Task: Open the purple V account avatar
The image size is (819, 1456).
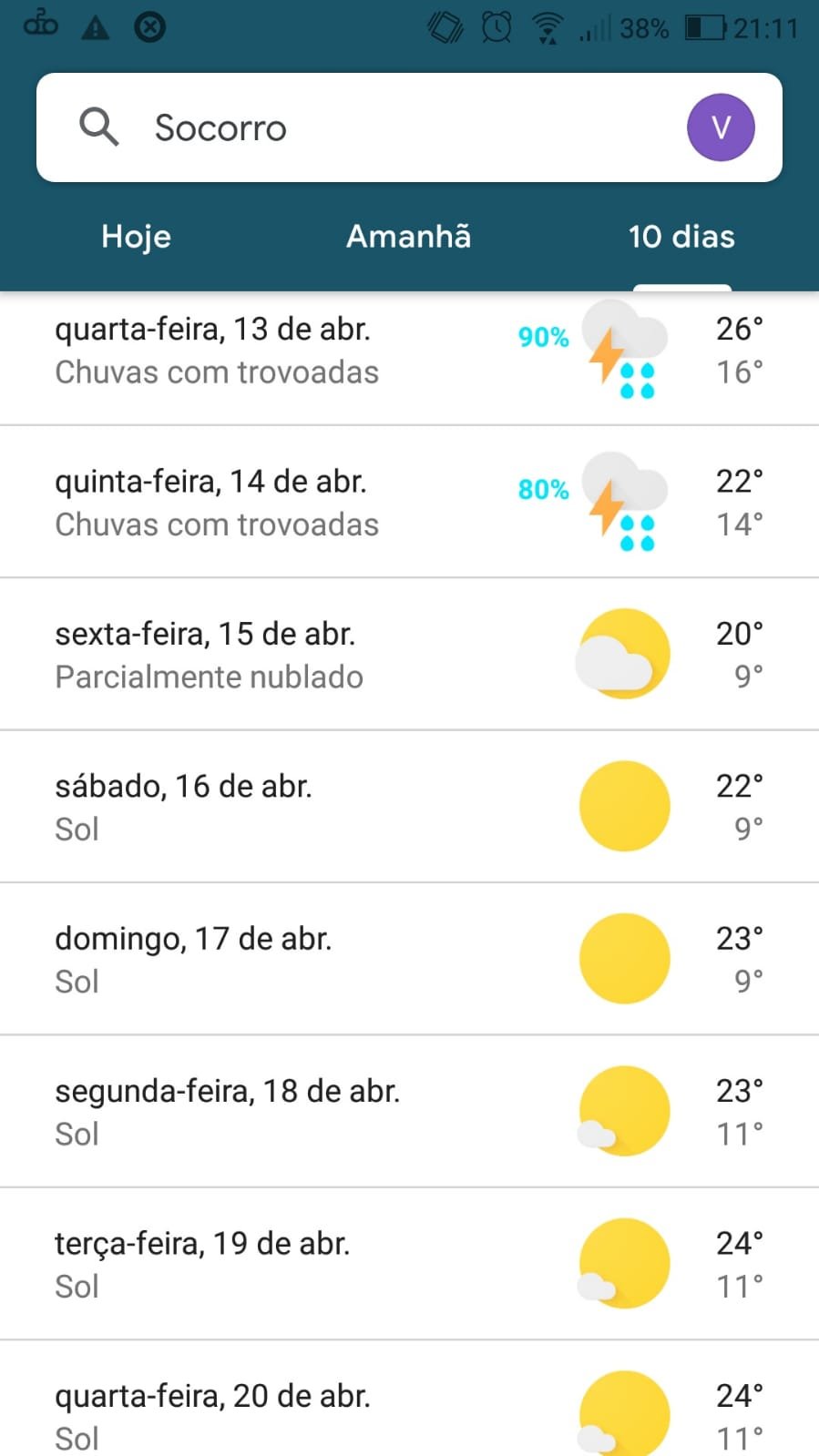Action: click(x=721, y=127)
